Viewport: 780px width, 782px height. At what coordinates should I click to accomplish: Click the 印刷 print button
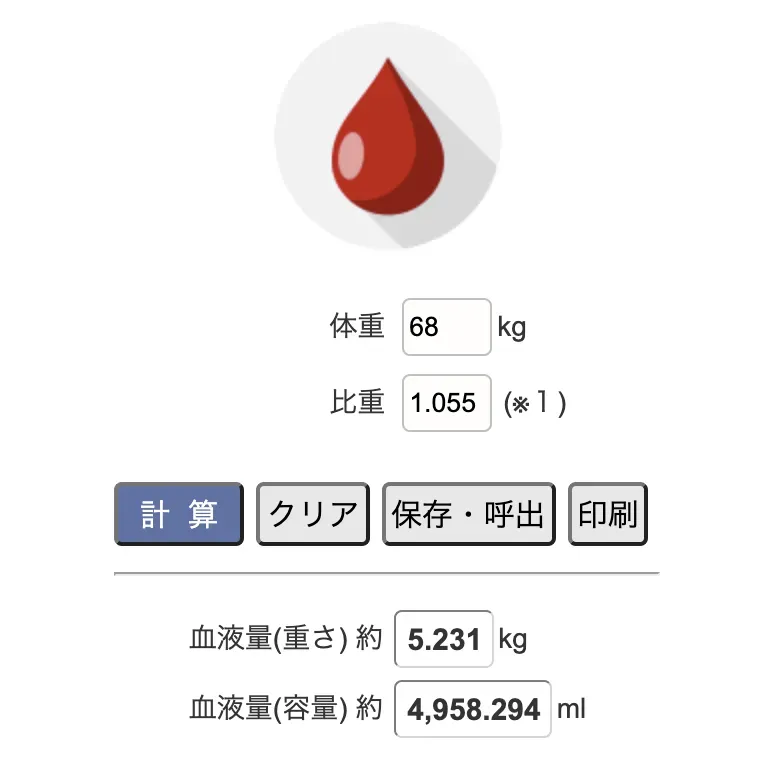(x=608, y=514)
